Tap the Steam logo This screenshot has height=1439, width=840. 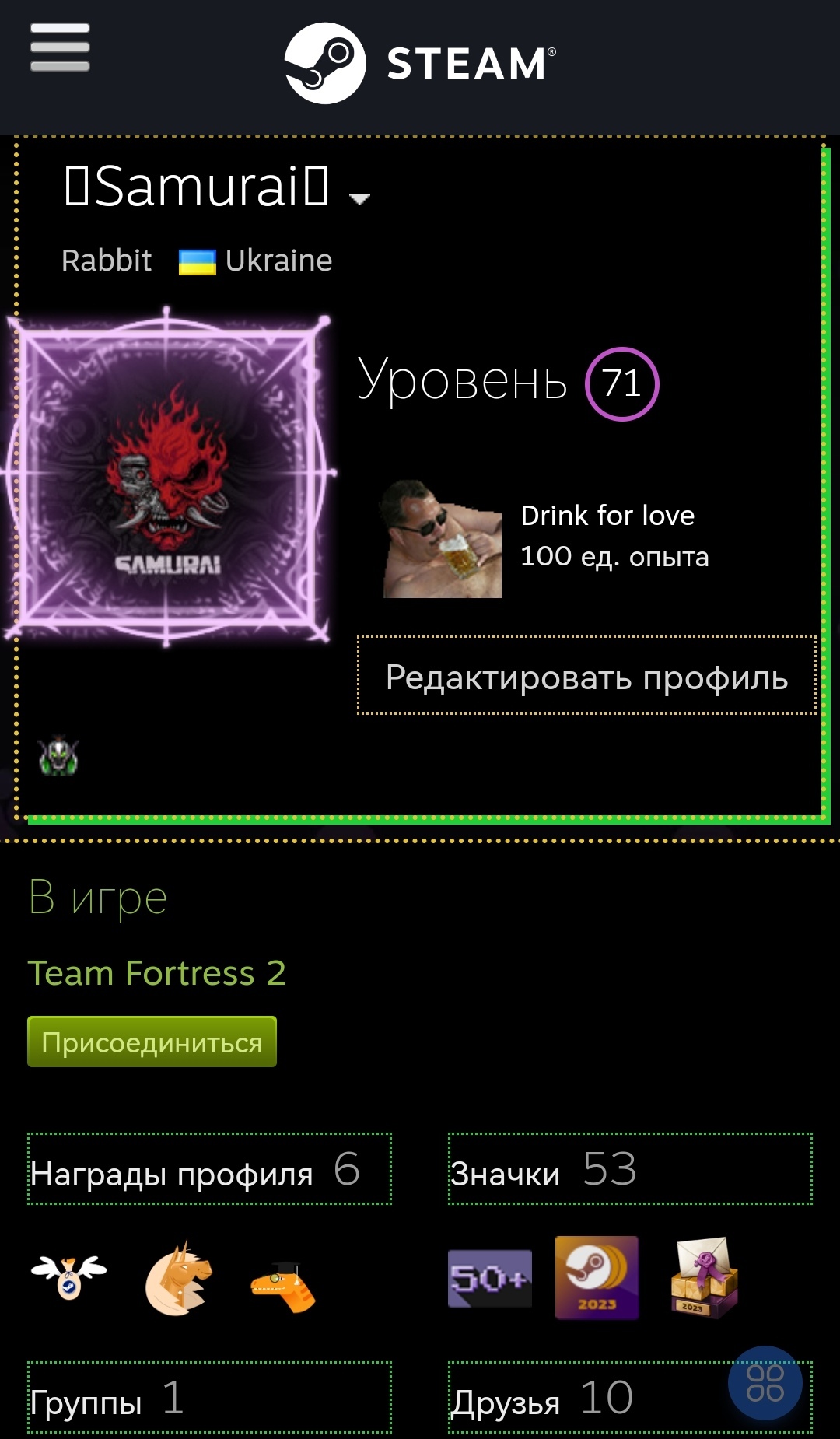tap(420, 63)
